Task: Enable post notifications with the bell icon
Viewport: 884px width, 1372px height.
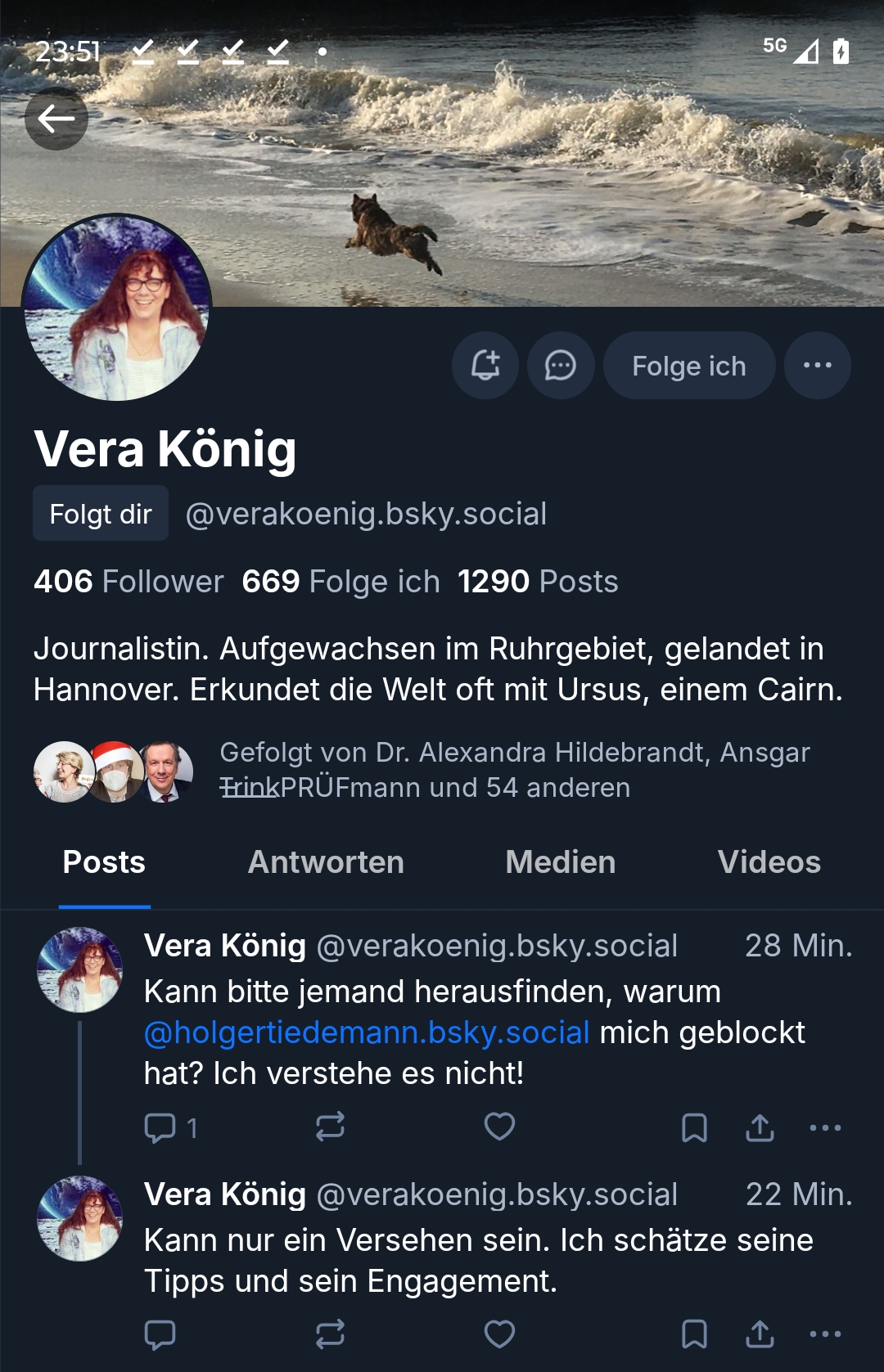Action: (485, 365)
